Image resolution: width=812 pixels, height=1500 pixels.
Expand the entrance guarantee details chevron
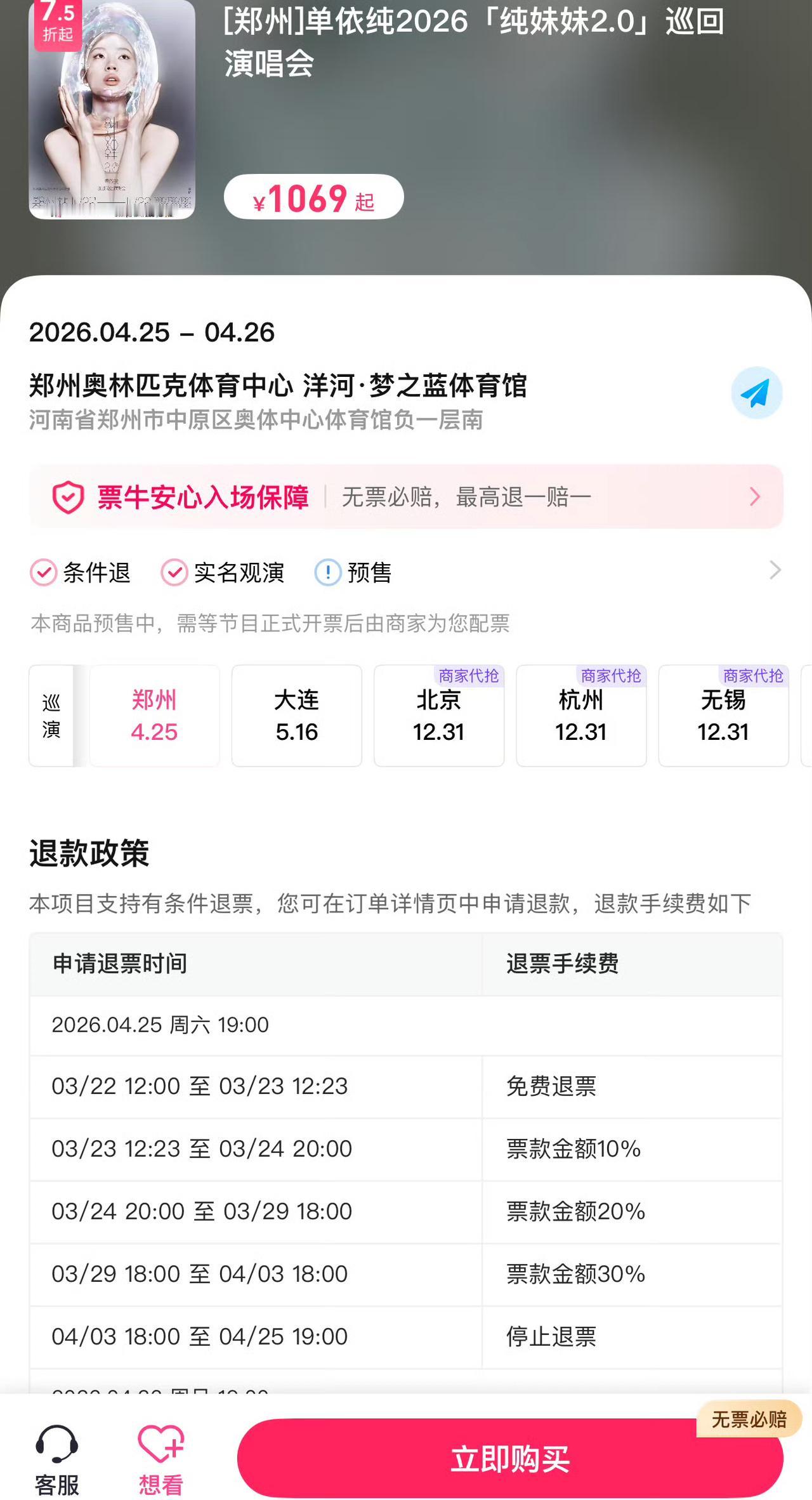pyautogui.click(x=754, y=497)
